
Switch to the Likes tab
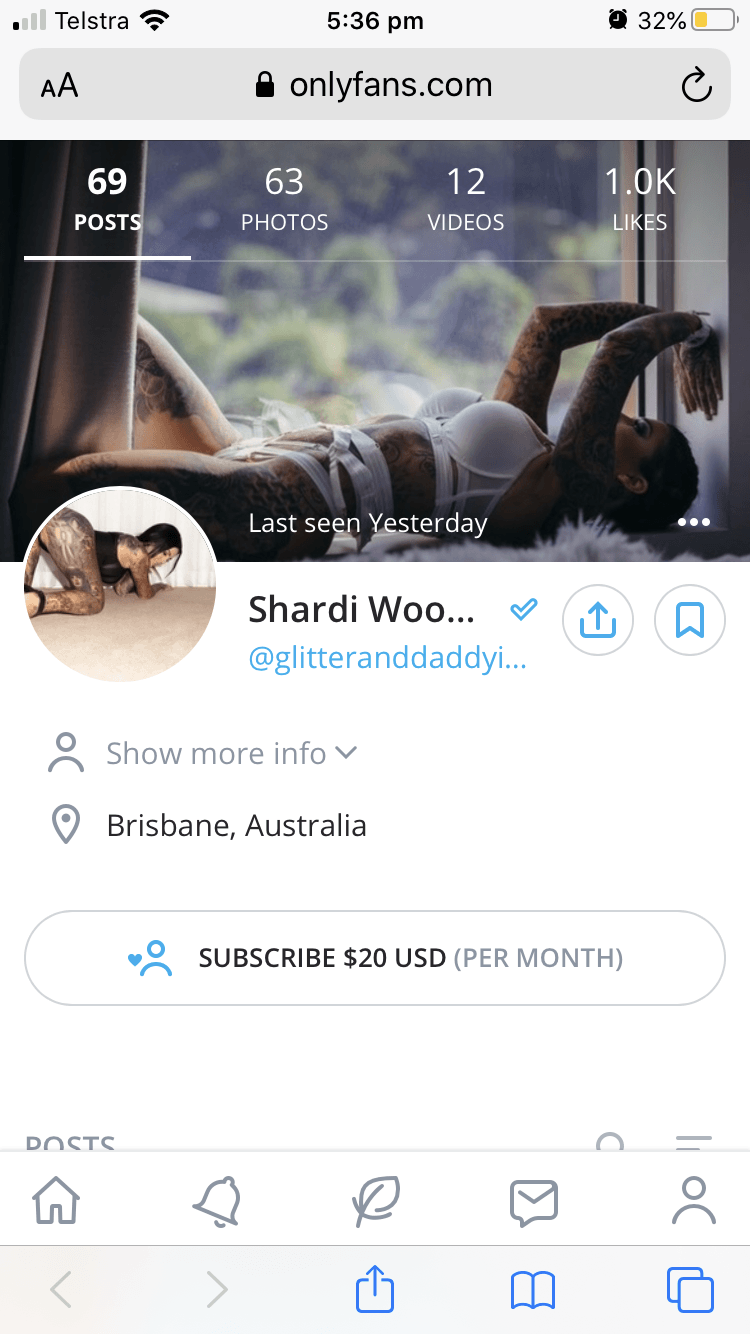[x=640, y=199]
